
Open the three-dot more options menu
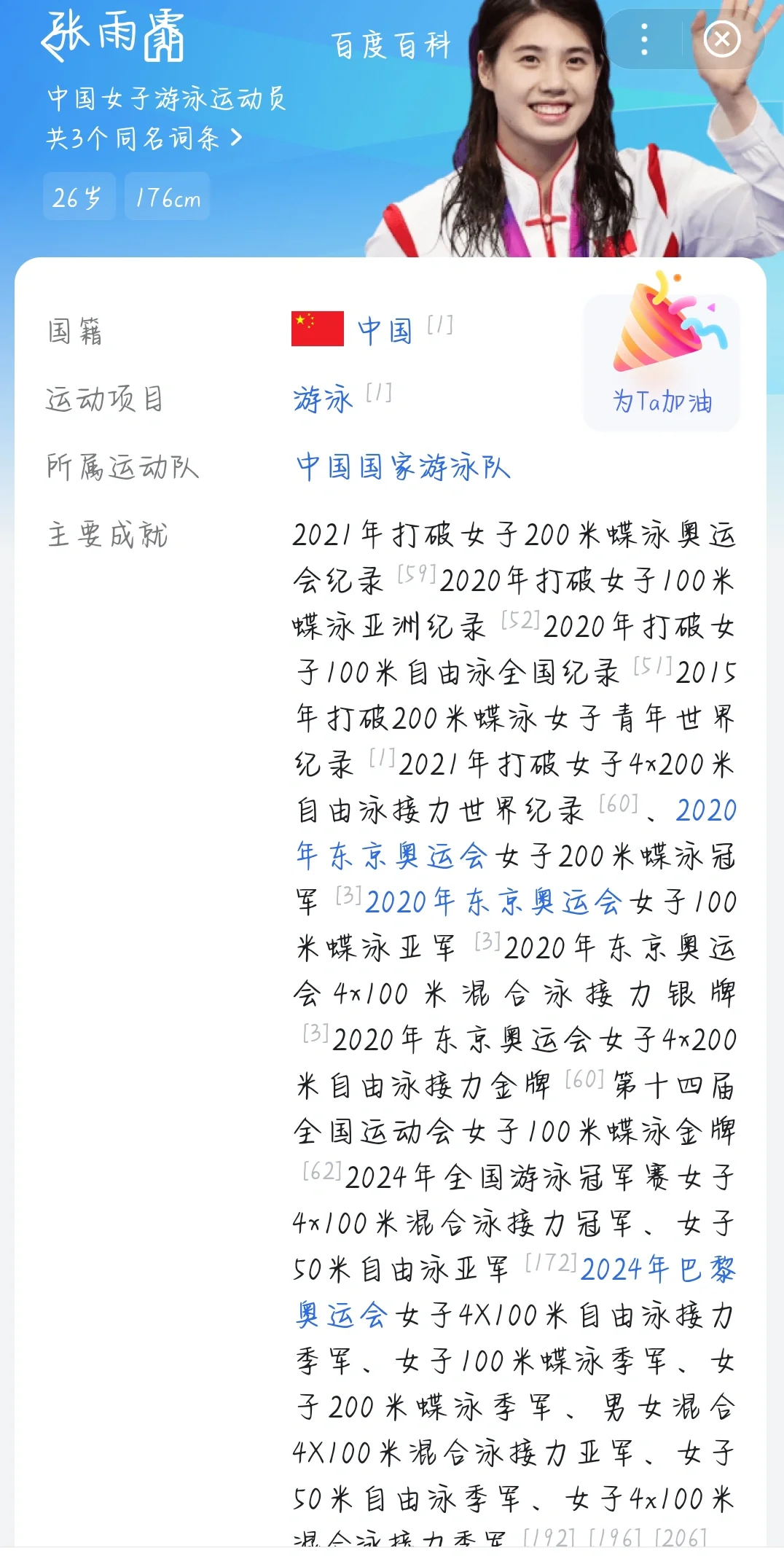644,39
